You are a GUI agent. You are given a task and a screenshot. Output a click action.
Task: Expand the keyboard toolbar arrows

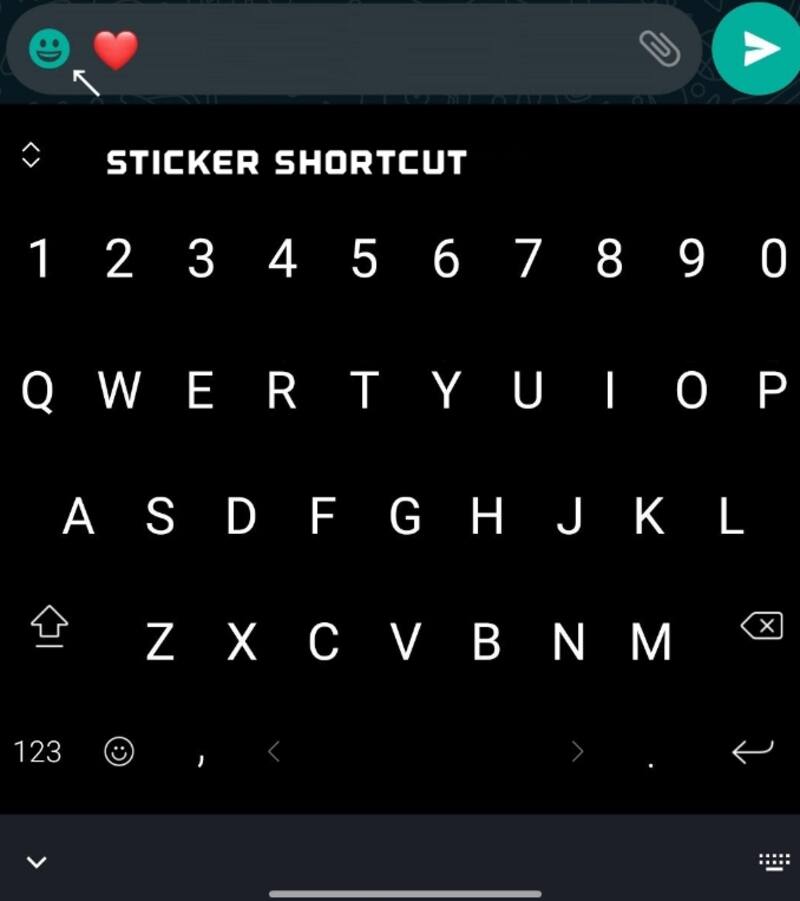31,155
